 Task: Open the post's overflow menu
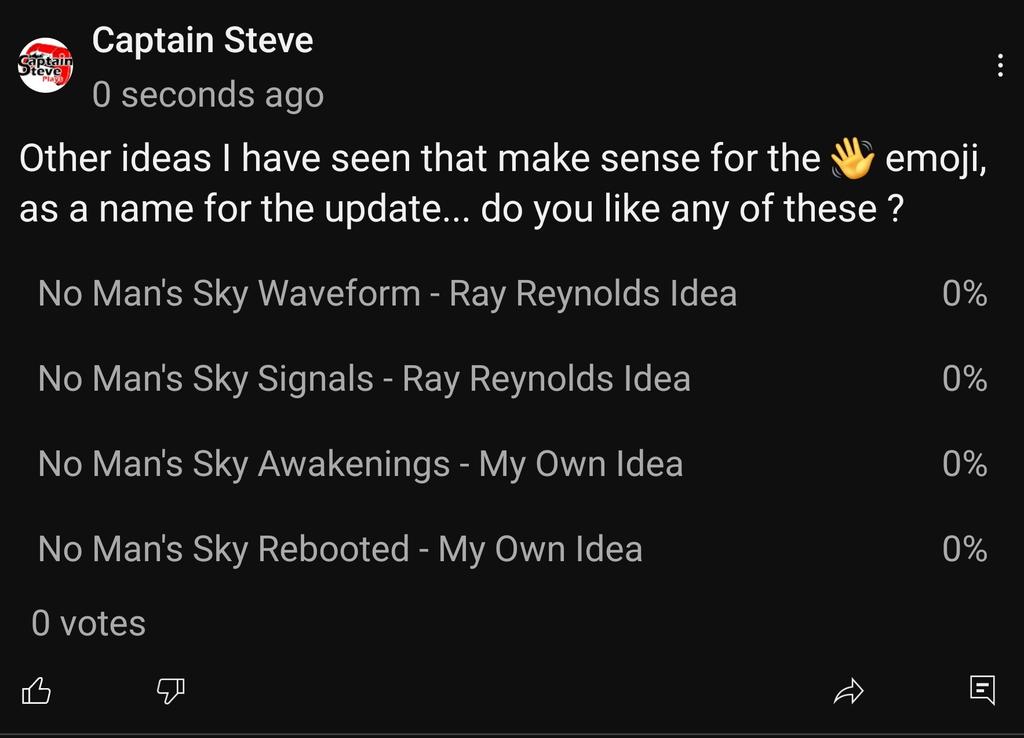pos(999,67)
